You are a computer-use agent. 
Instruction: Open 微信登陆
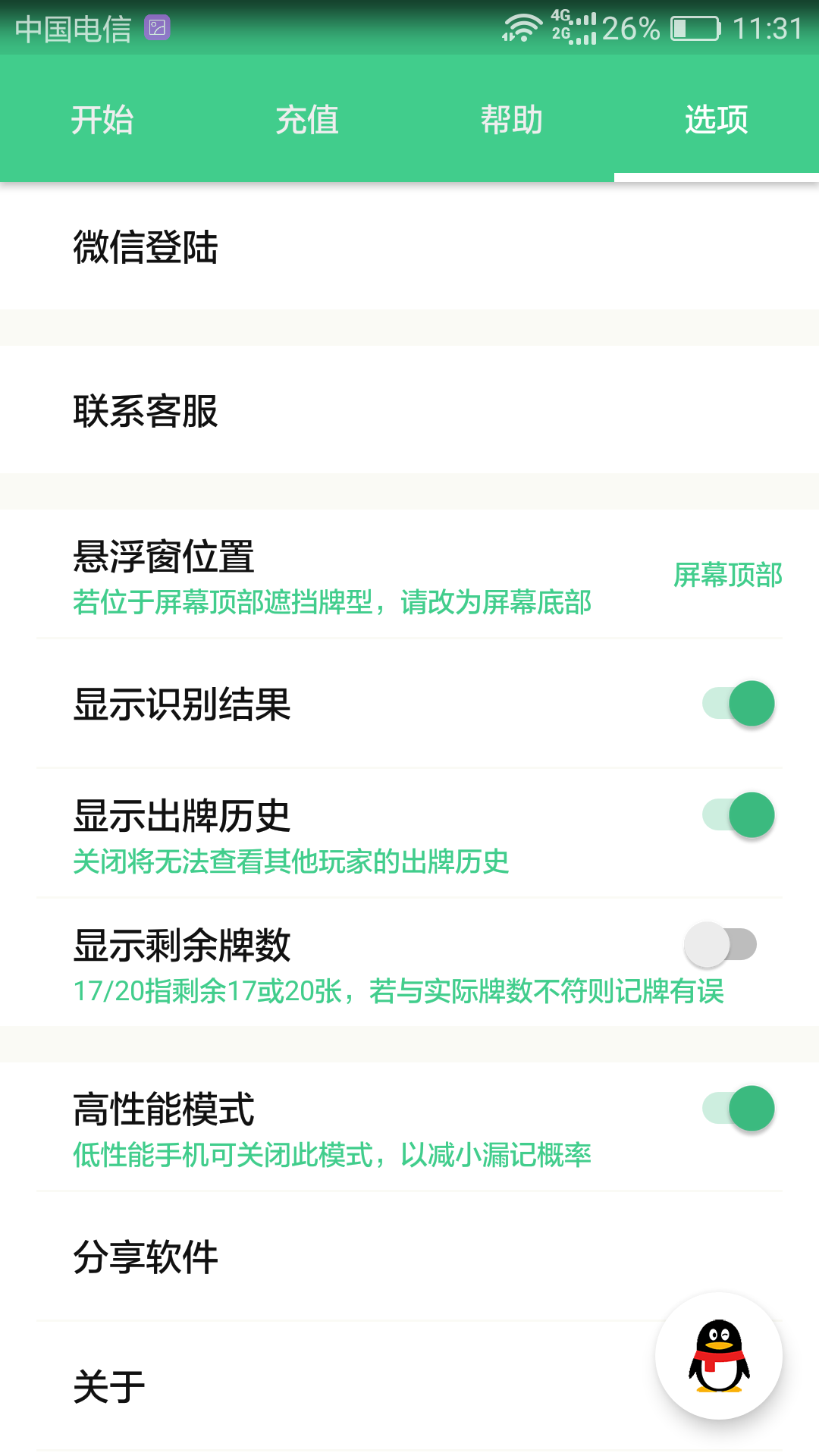(x=409, y=247)
